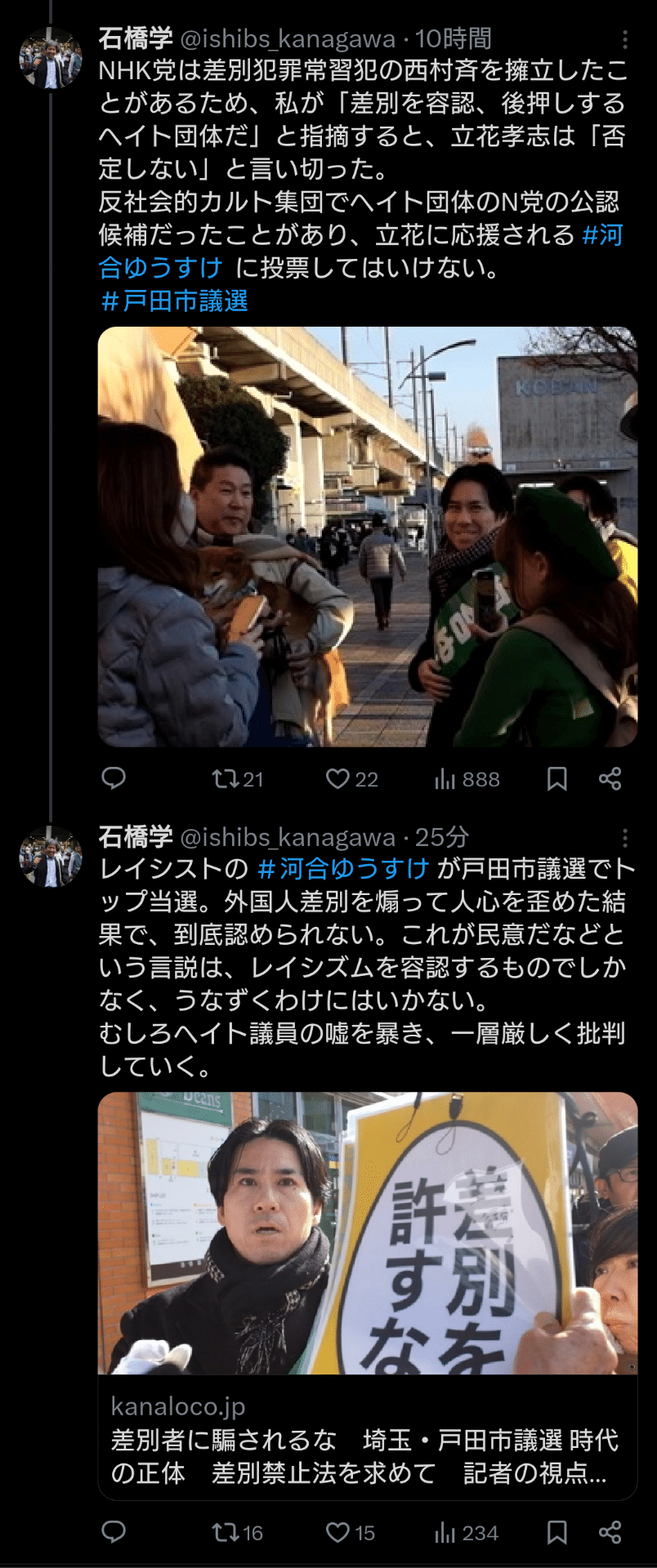657x1568 pixels.
Task: Share the post about NHK党
Action: (x=610, y=778)
